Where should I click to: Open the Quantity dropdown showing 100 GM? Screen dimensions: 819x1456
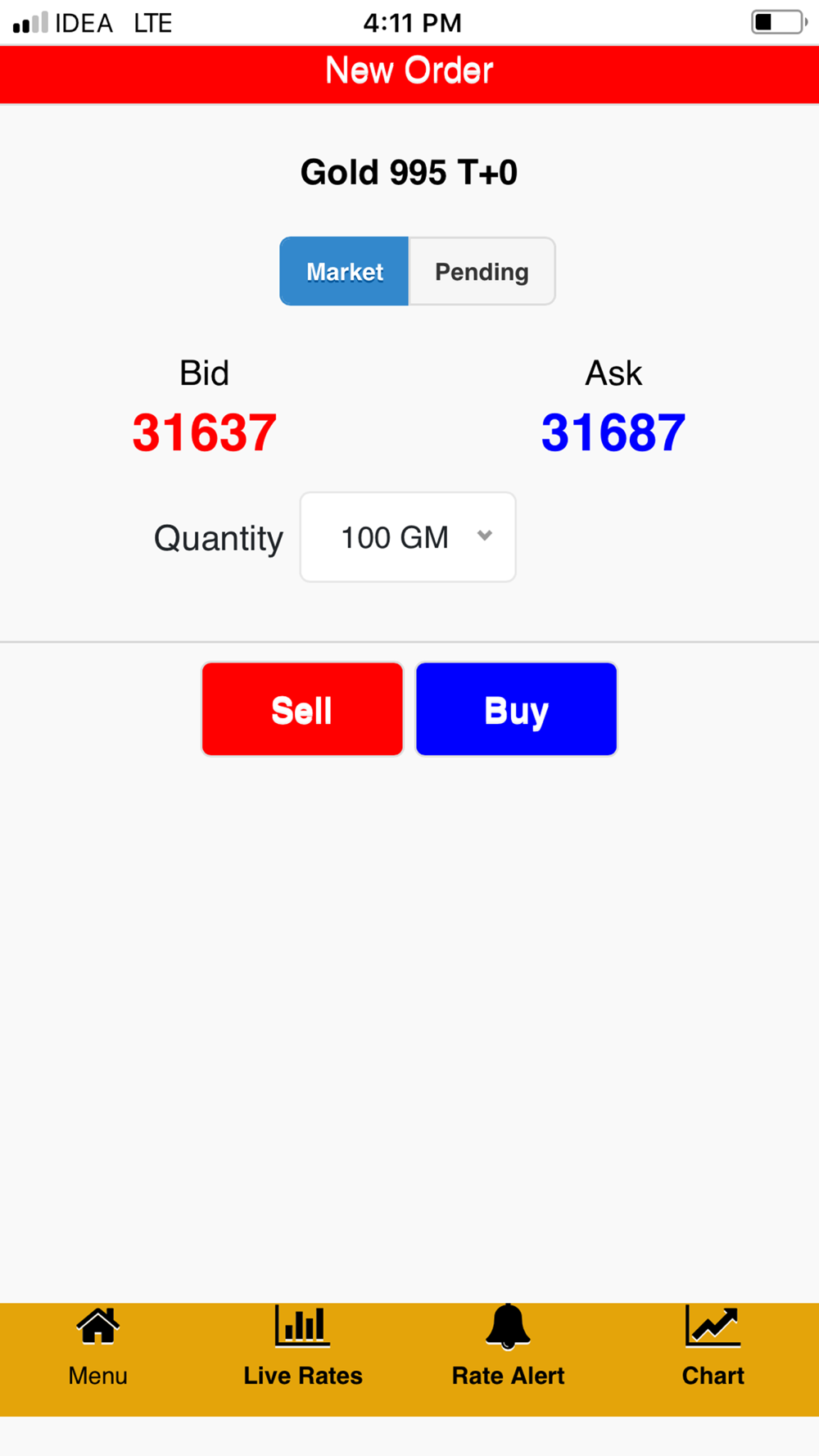[408, 537]
